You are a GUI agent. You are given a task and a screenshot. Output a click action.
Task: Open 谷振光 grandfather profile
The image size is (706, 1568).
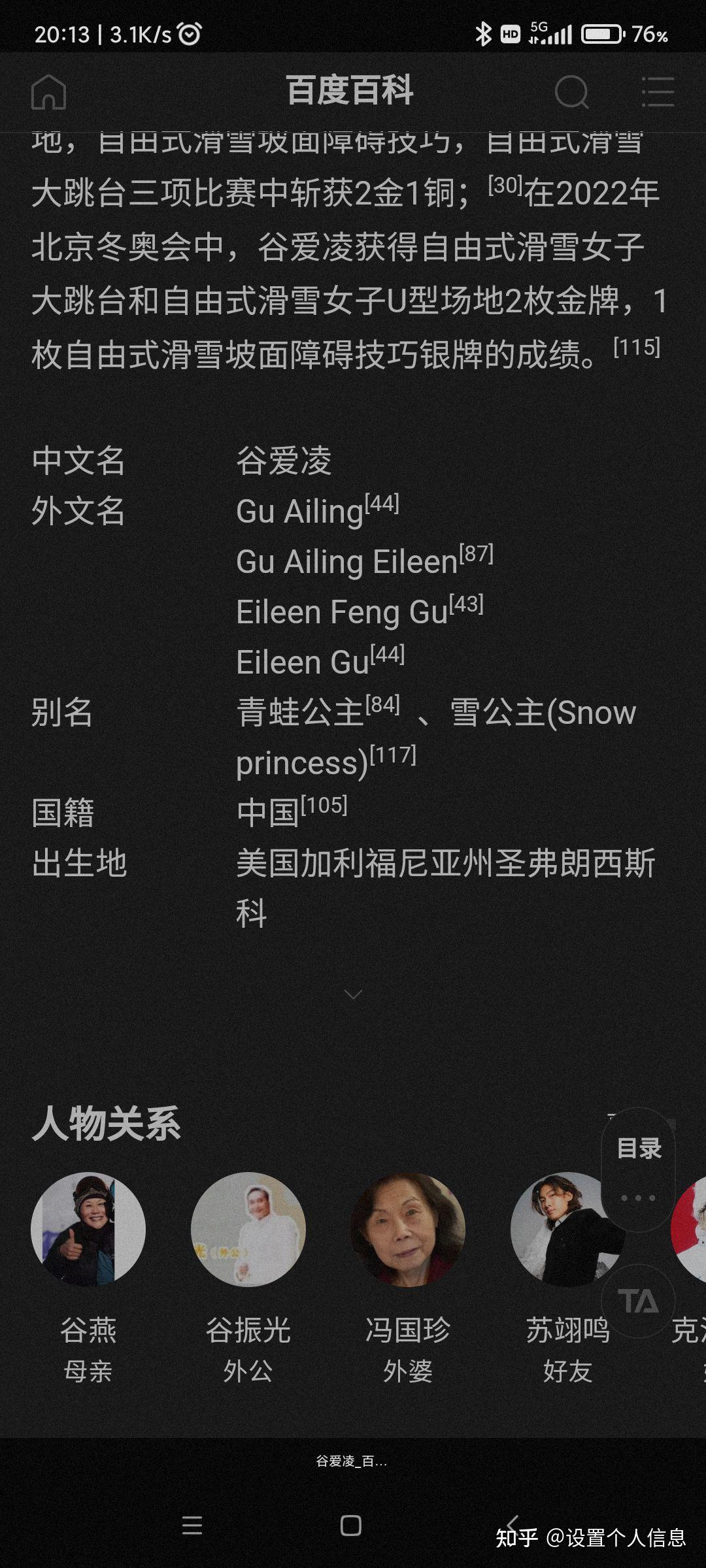(248, 1230)
